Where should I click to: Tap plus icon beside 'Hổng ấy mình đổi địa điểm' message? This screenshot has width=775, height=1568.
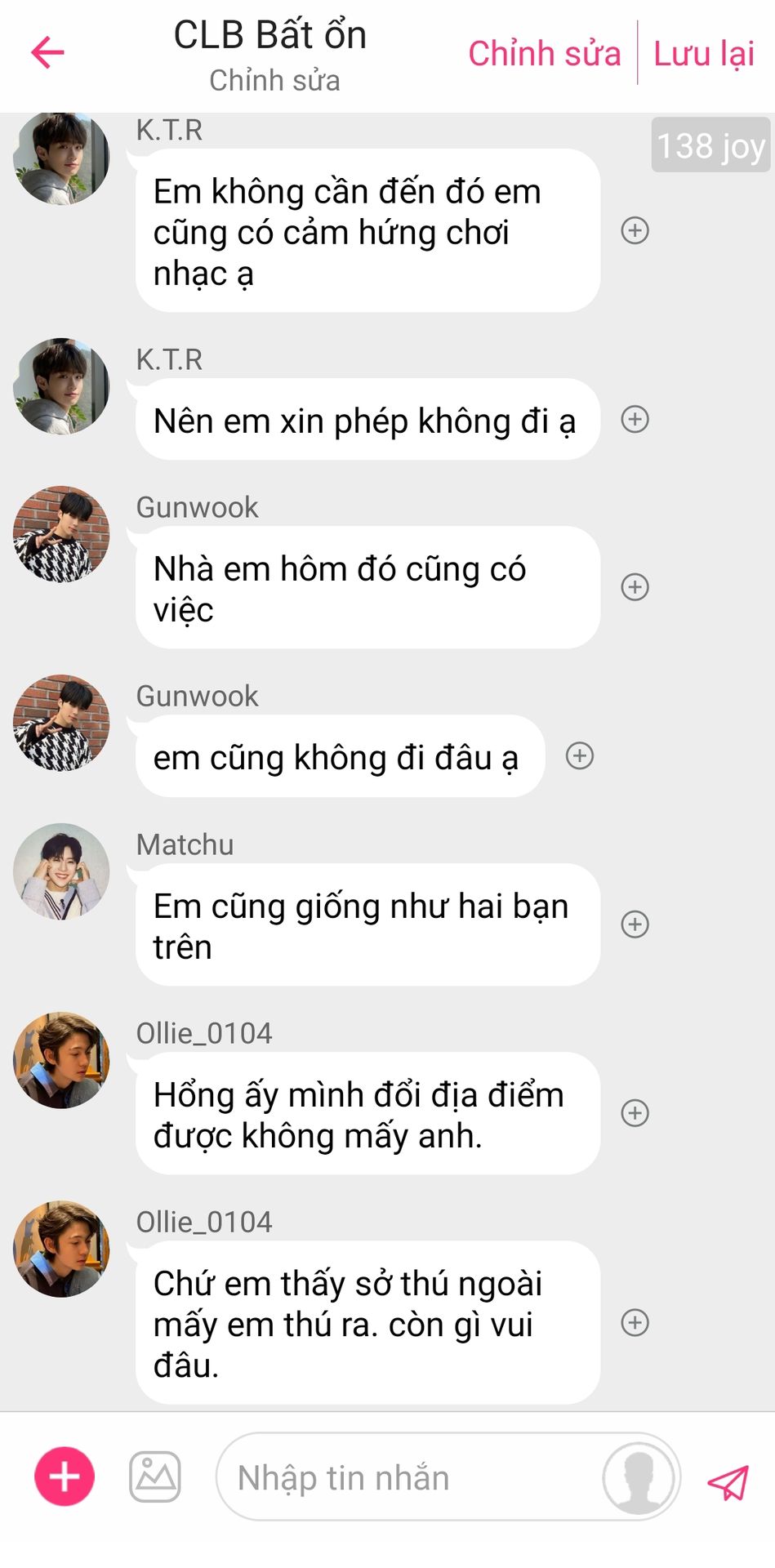pyautogui.click(x=635, y=1113)
